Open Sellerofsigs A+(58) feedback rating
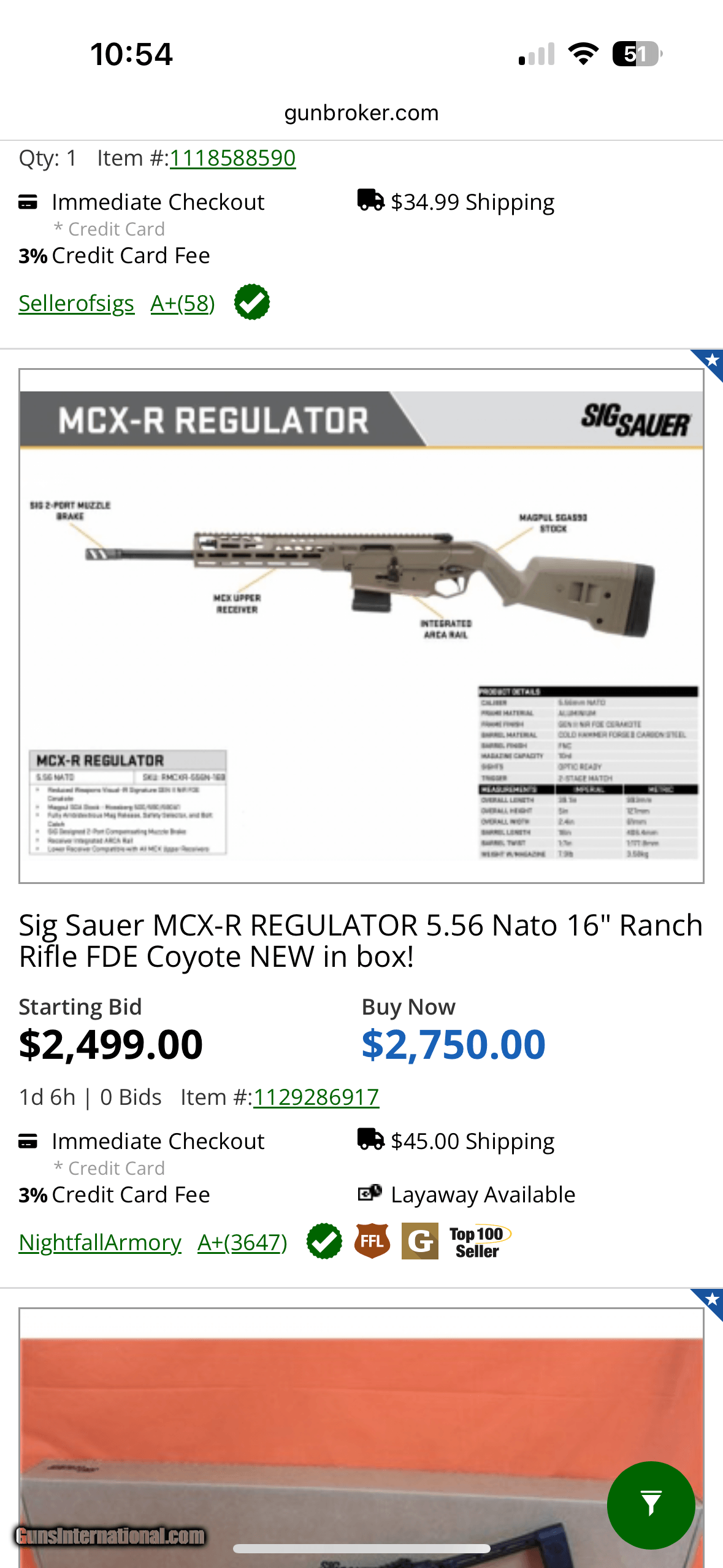Screen dimensions: 723x1568 (183, 304)
